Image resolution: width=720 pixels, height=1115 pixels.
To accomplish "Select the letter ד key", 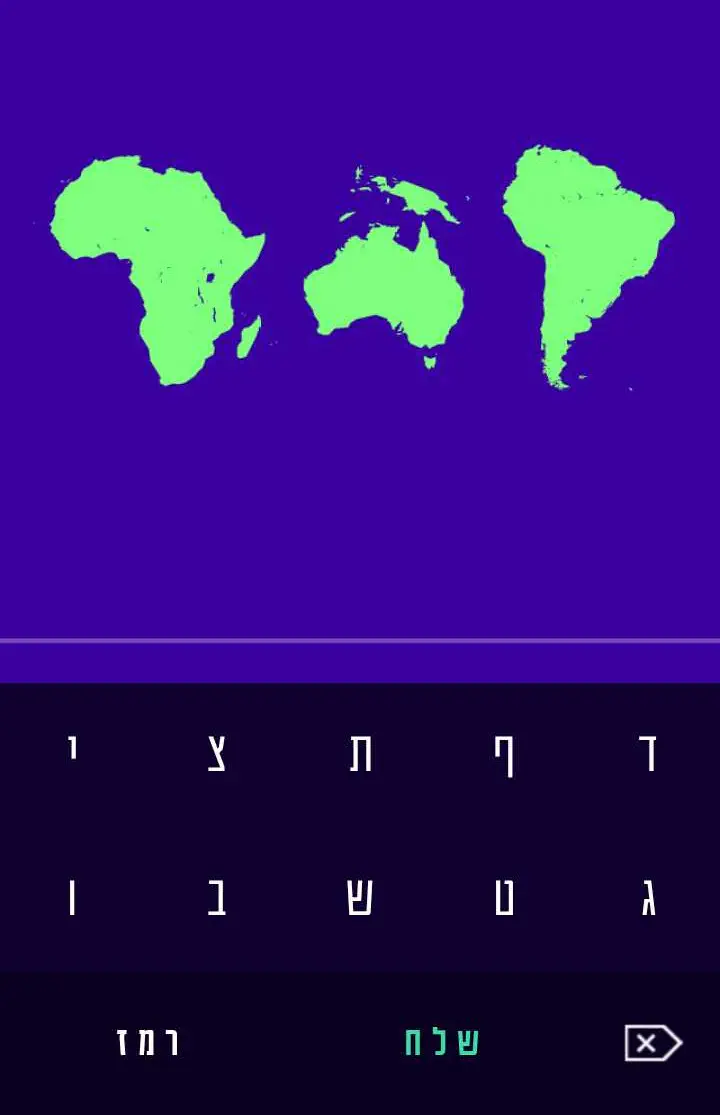I will coord(648,754).
